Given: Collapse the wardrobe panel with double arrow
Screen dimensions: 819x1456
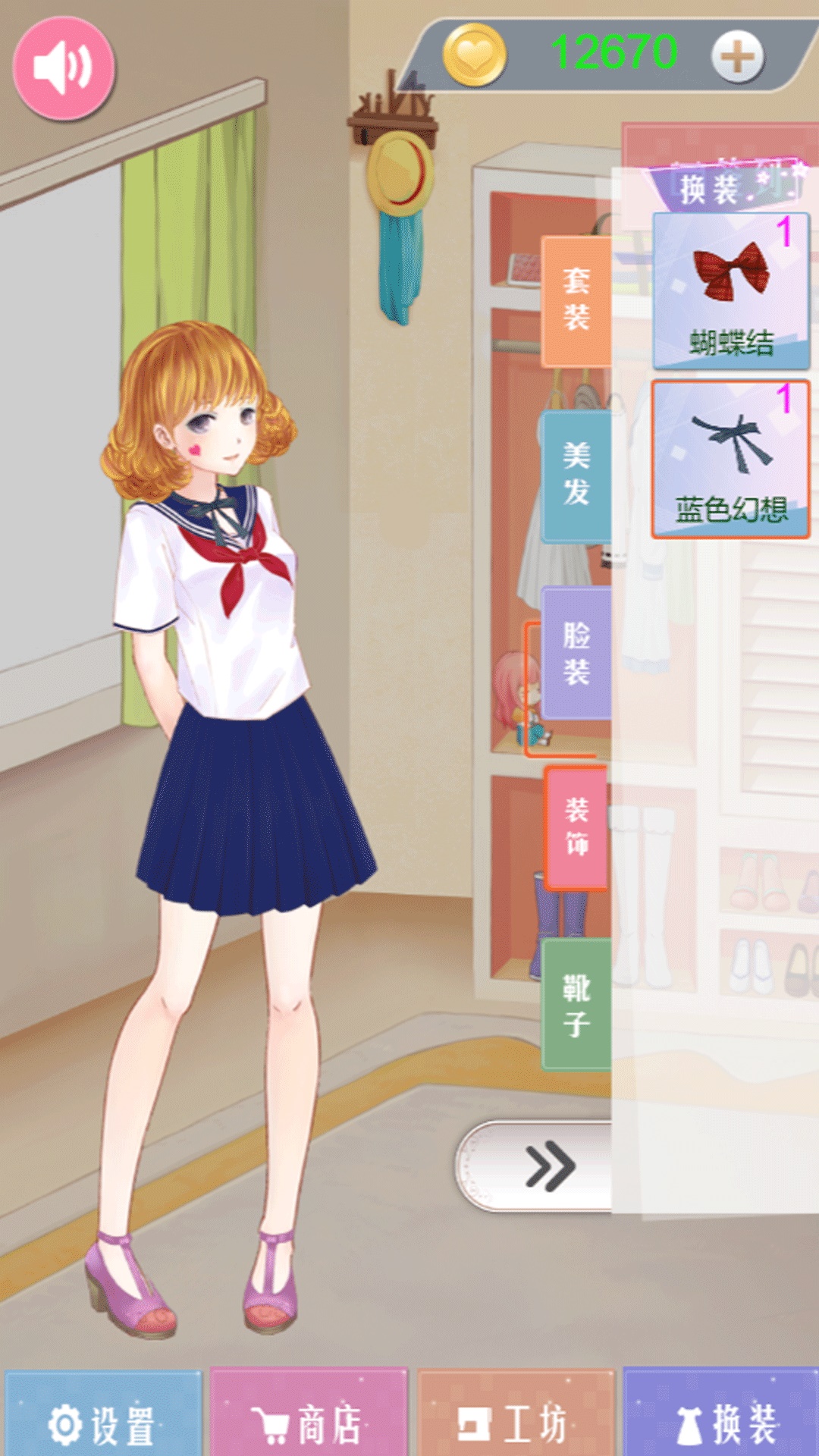Looking at the screenshot, I should tap(546, 1166).
